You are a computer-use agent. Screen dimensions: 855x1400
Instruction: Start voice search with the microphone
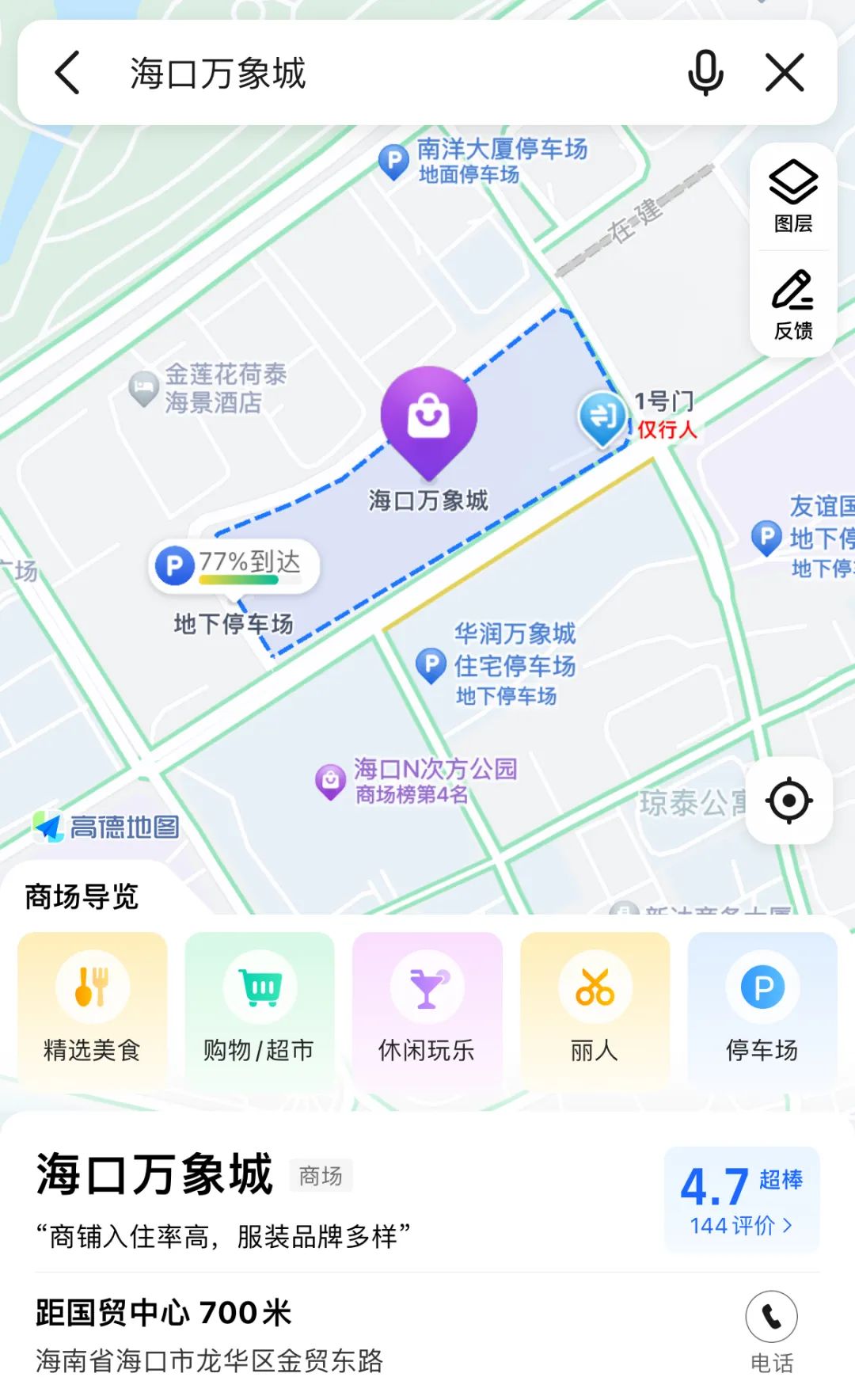tap(705, 73)
